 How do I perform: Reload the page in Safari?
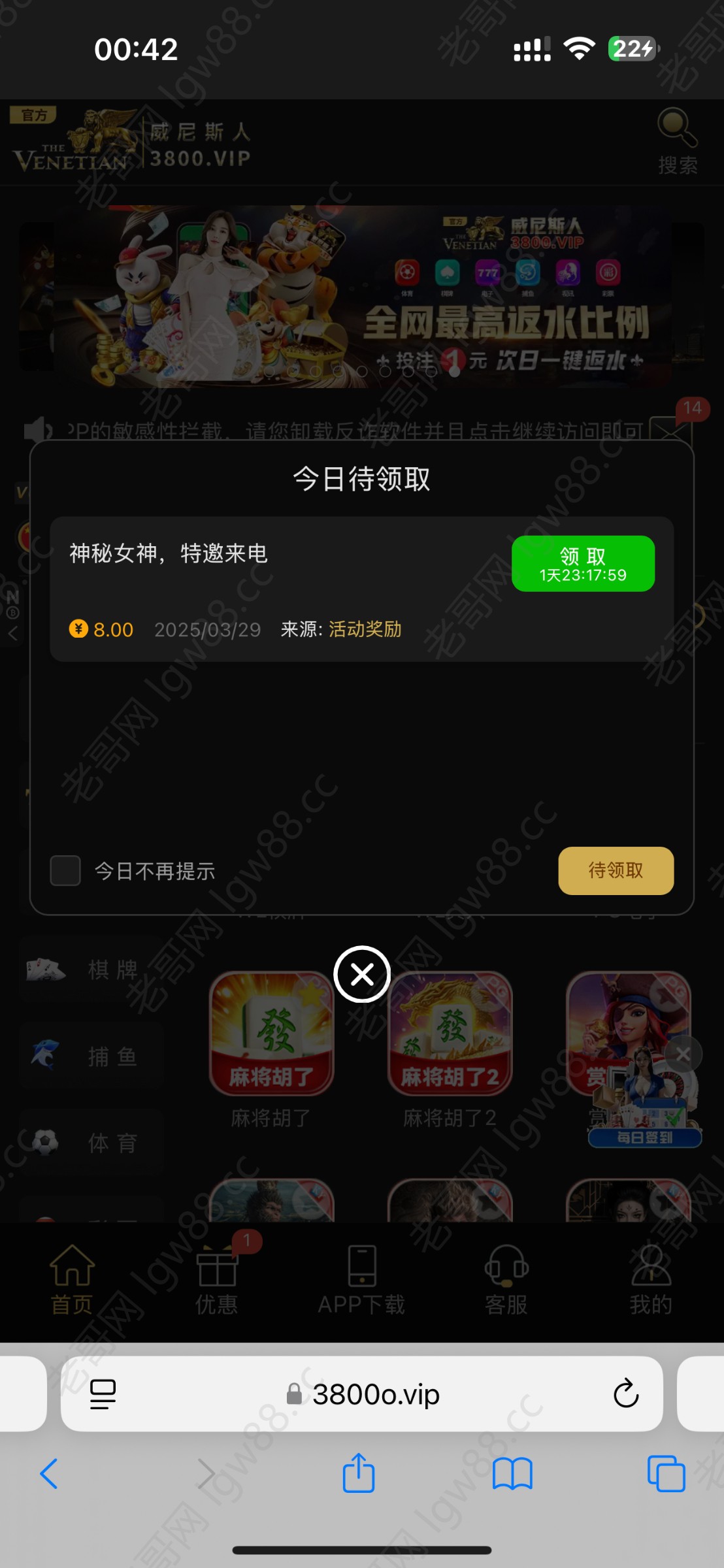pyautogui.click(x=625, y=1394)
